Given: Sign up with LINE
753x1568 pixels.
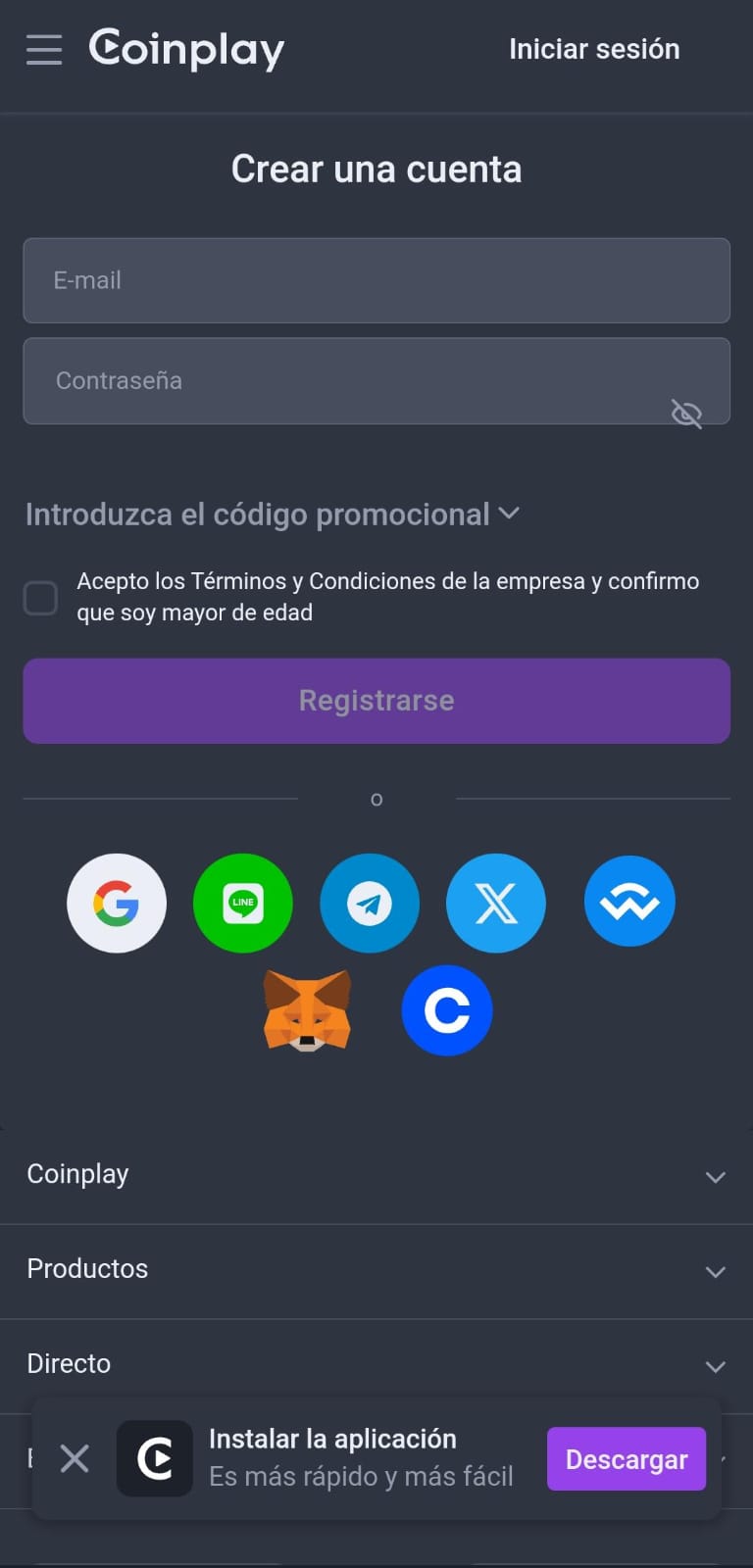Looking at the screenshot, I should tap(243, 903).
